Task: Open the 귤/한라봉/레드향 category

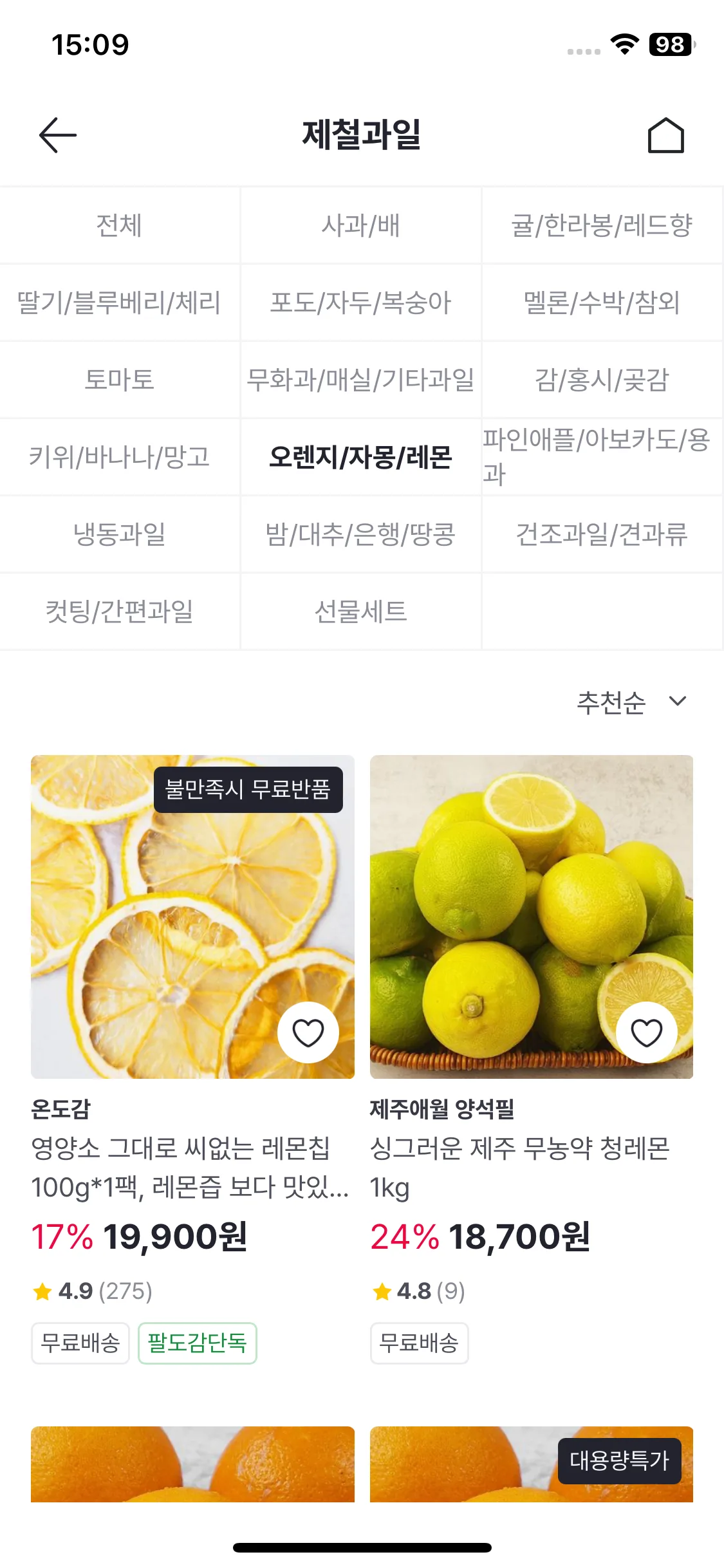Action: point(602,225)
